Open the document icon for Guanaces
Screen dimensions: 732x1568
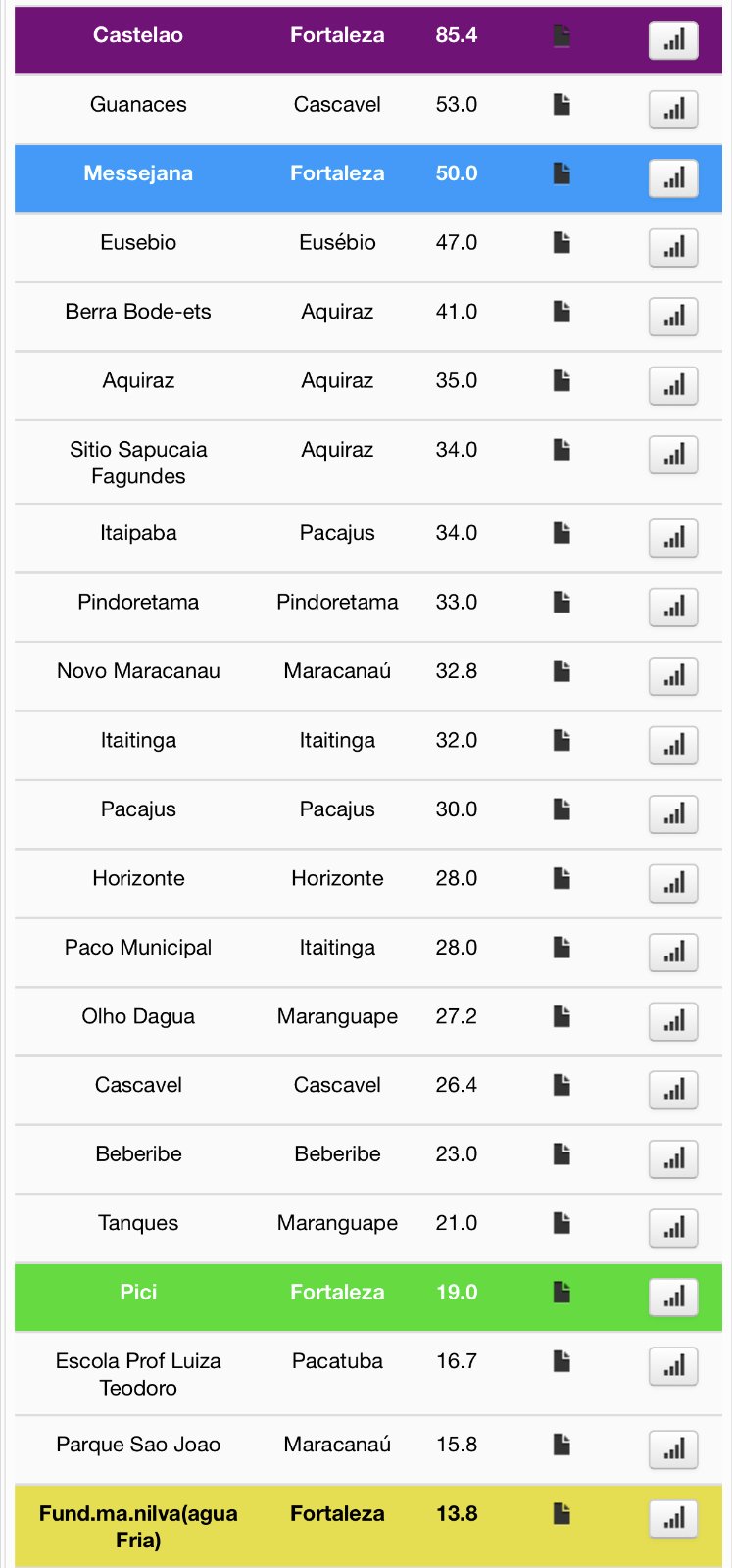tap(561, 104)
